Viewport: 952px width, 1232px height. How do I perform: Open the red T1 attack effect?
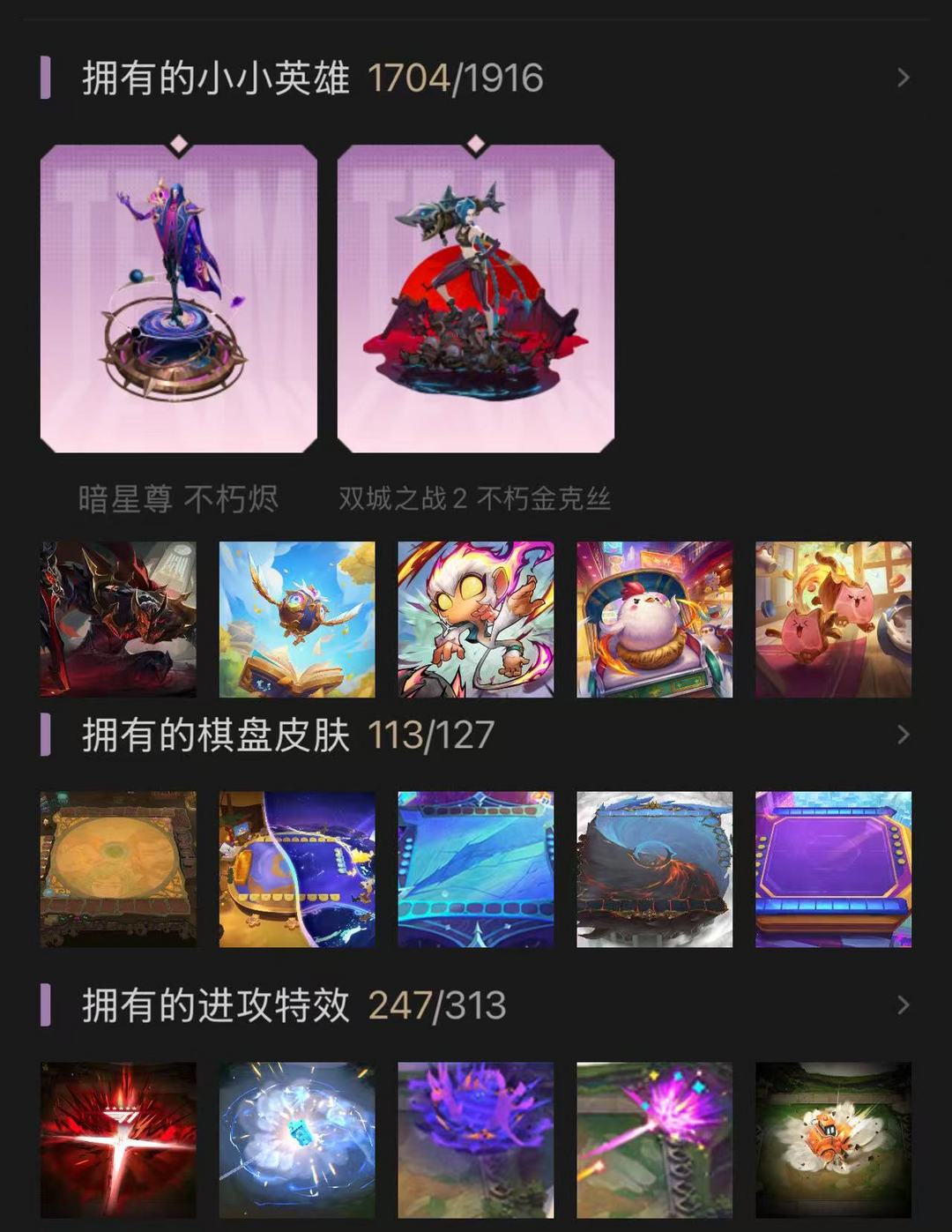(118, 1139)
